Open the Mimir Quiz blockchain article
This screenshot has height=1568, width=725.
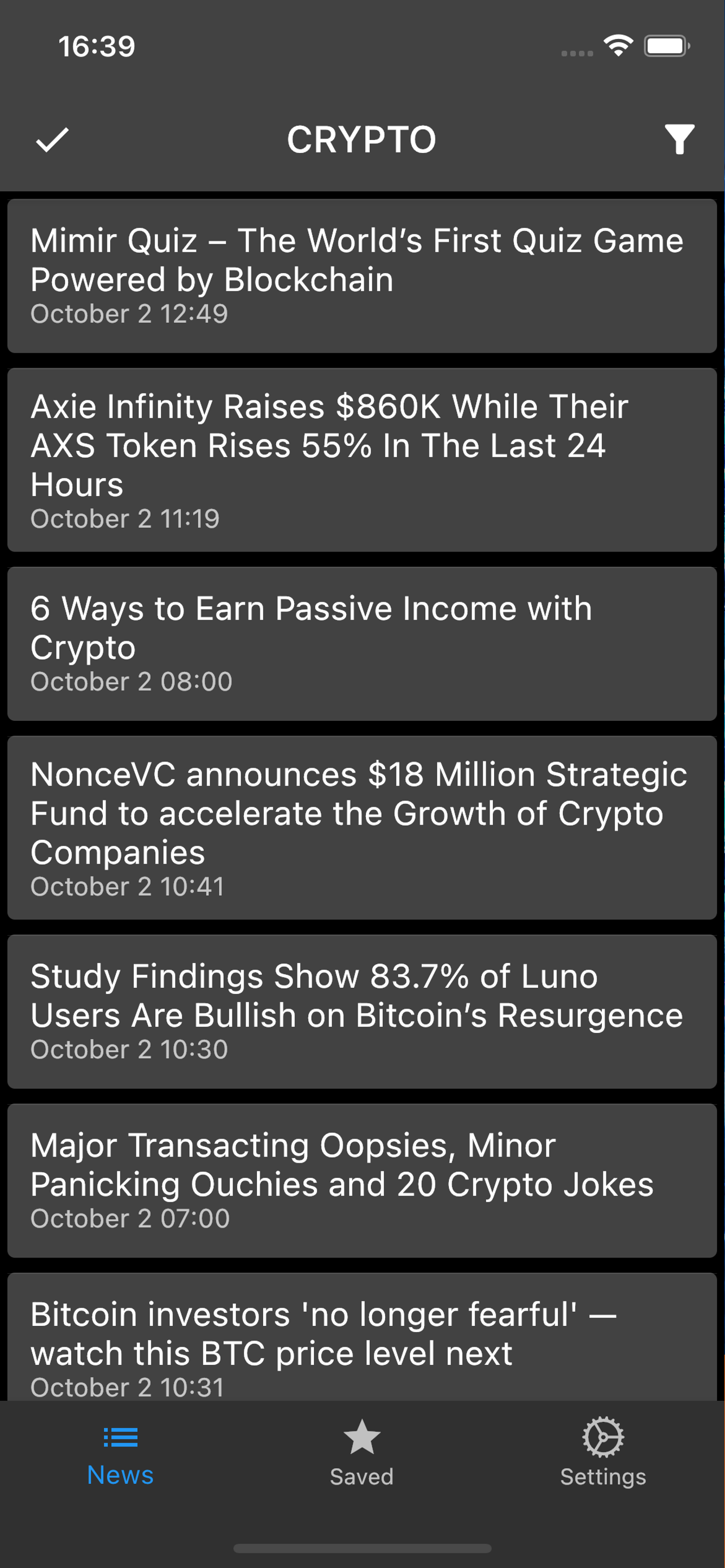(361, 274)
